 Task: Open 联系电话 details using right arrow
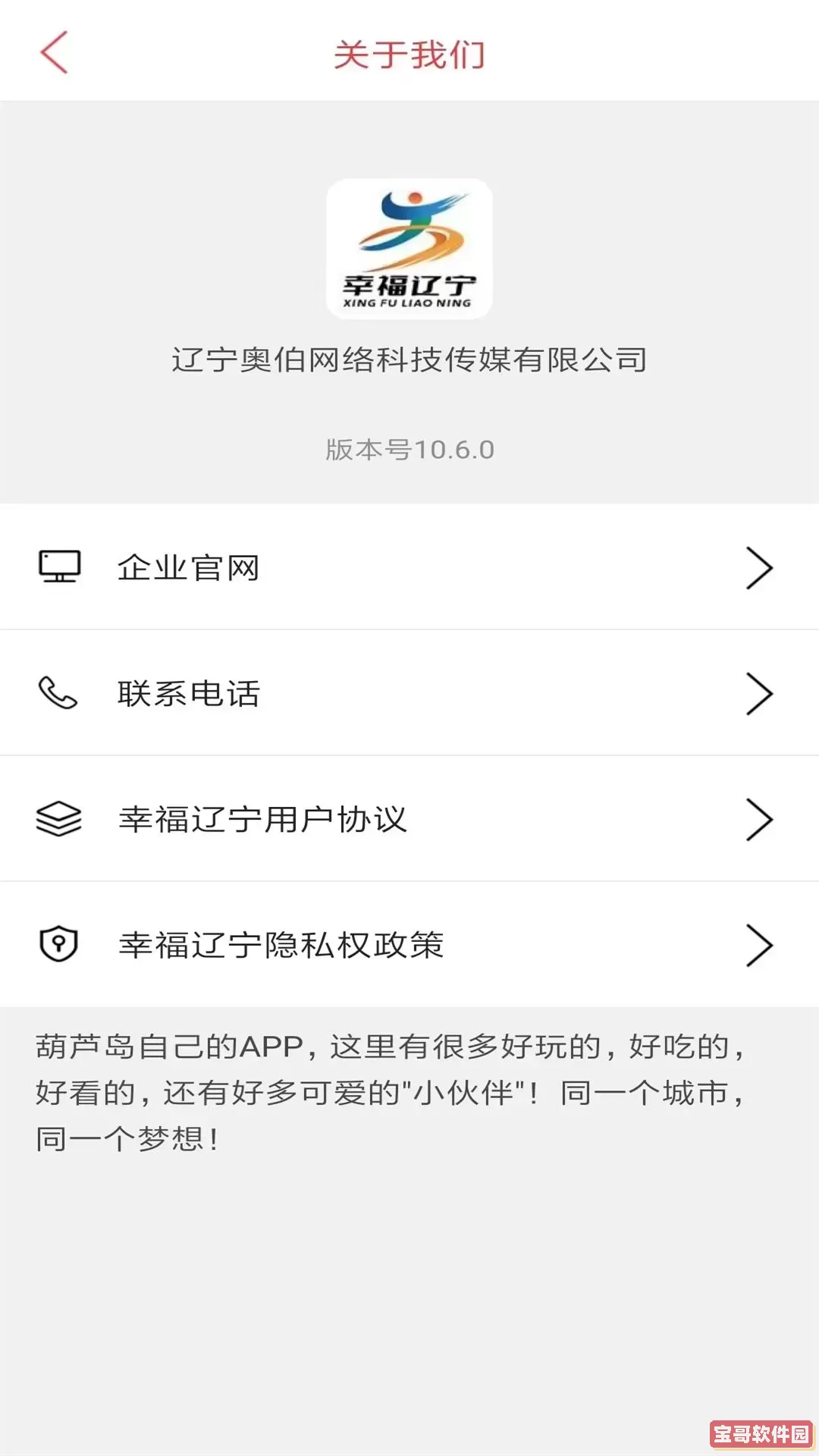coord(758,692)
